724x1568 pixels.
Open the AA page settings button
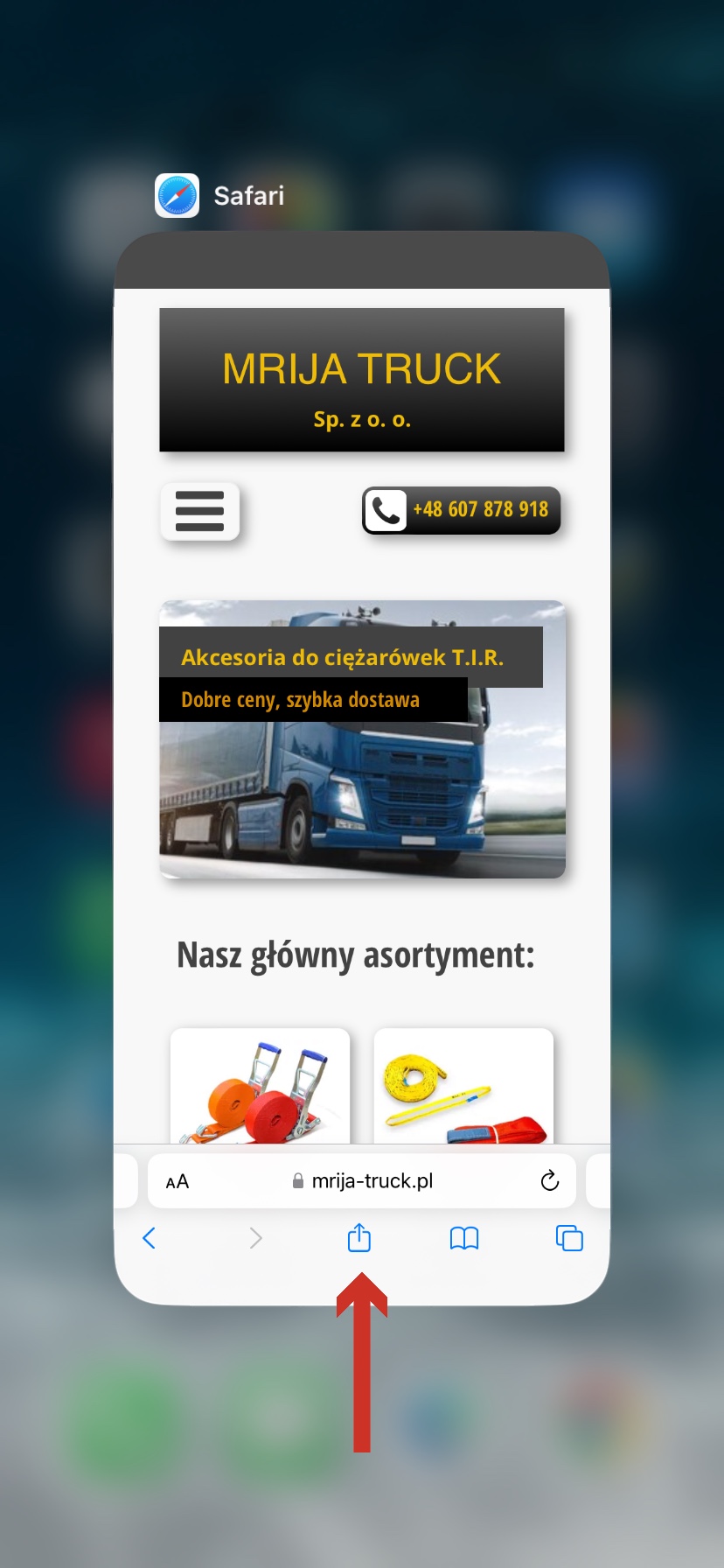(178, 1181)
